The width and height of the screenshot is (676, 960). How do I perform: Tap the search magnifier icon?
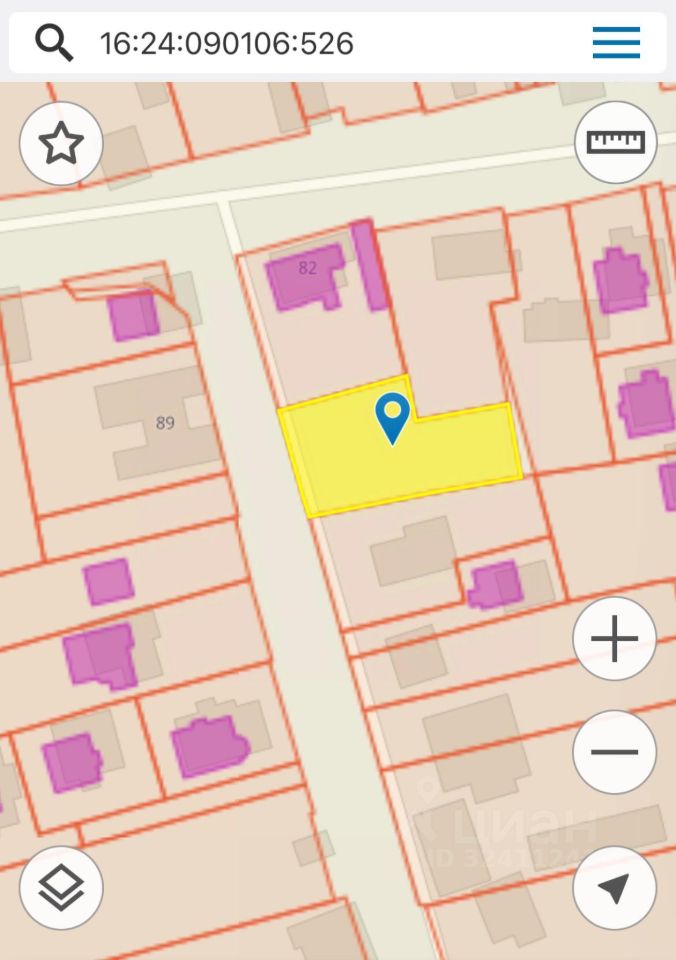(54, 42)
